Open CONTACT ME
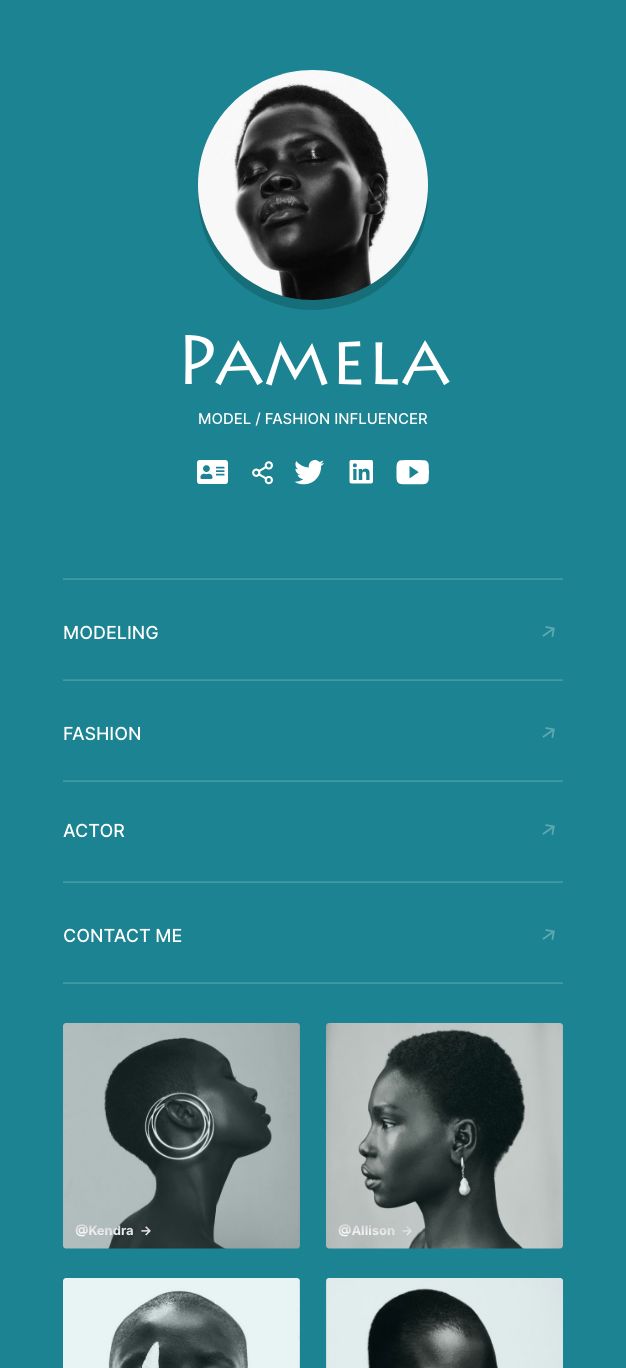The width and height of the screenshot is (626, 1368). click(x=312, y=935)
